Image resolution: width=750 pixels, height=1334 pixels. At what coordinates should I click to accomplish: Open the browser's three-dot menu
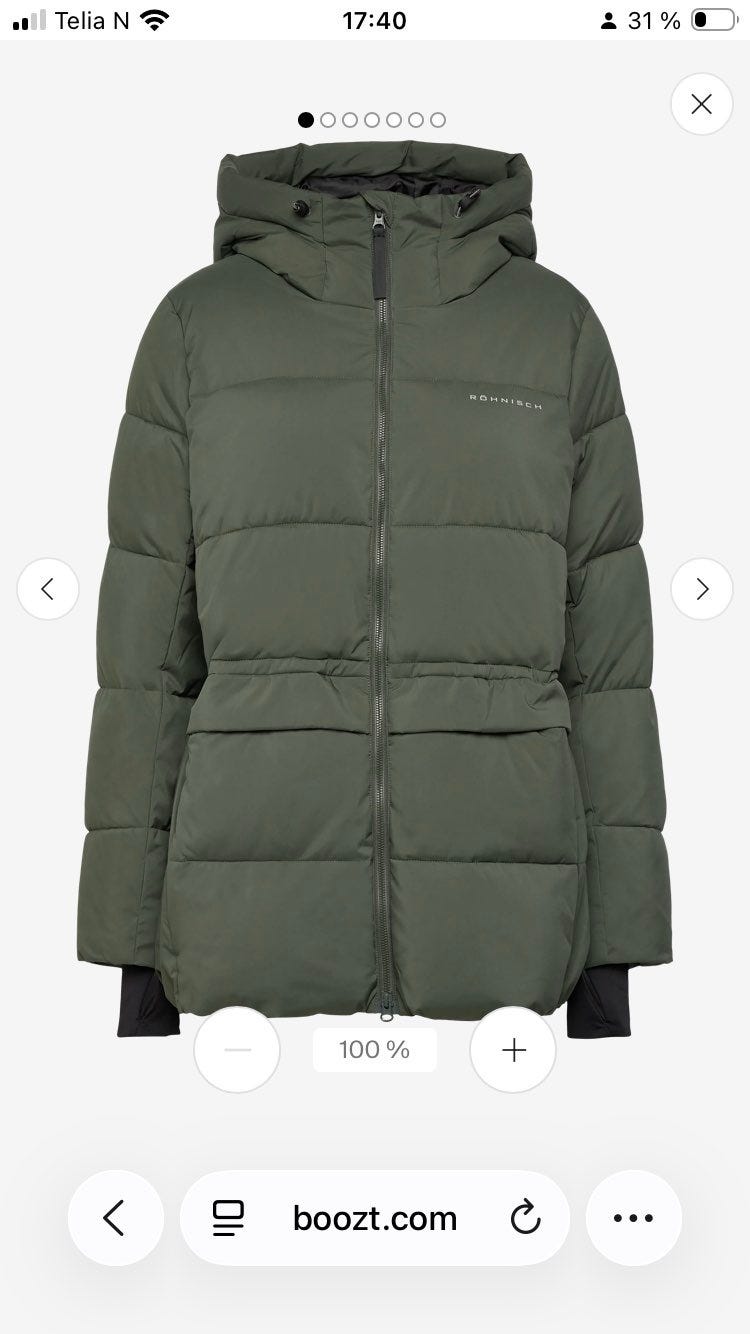tap(633, 1218)
